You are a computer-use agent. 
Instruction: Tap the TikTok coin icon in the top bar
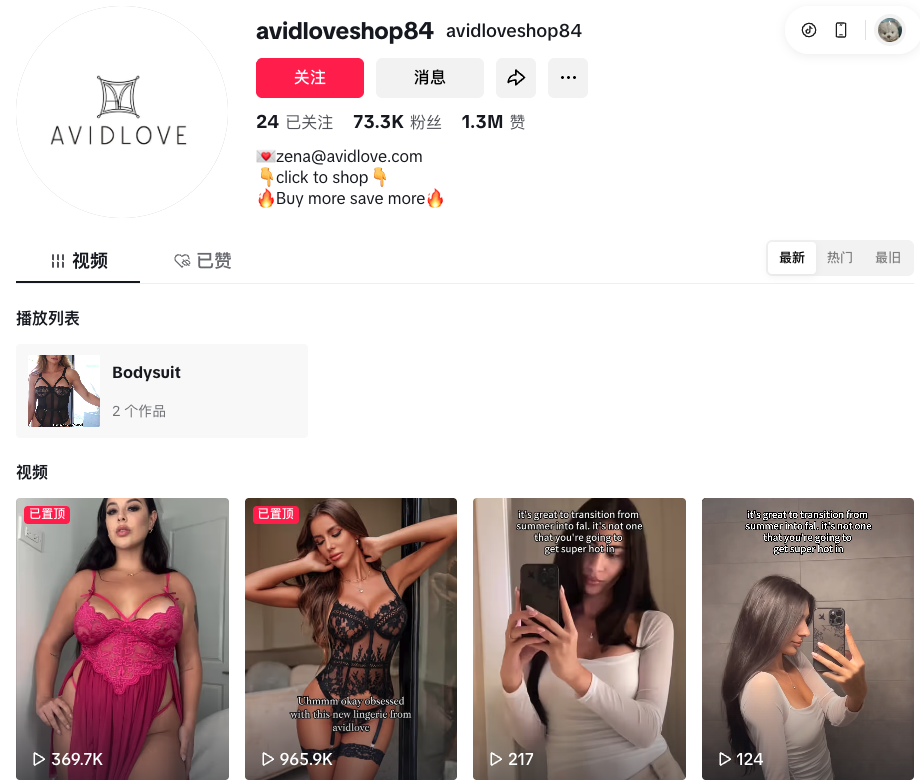point(809,30)
